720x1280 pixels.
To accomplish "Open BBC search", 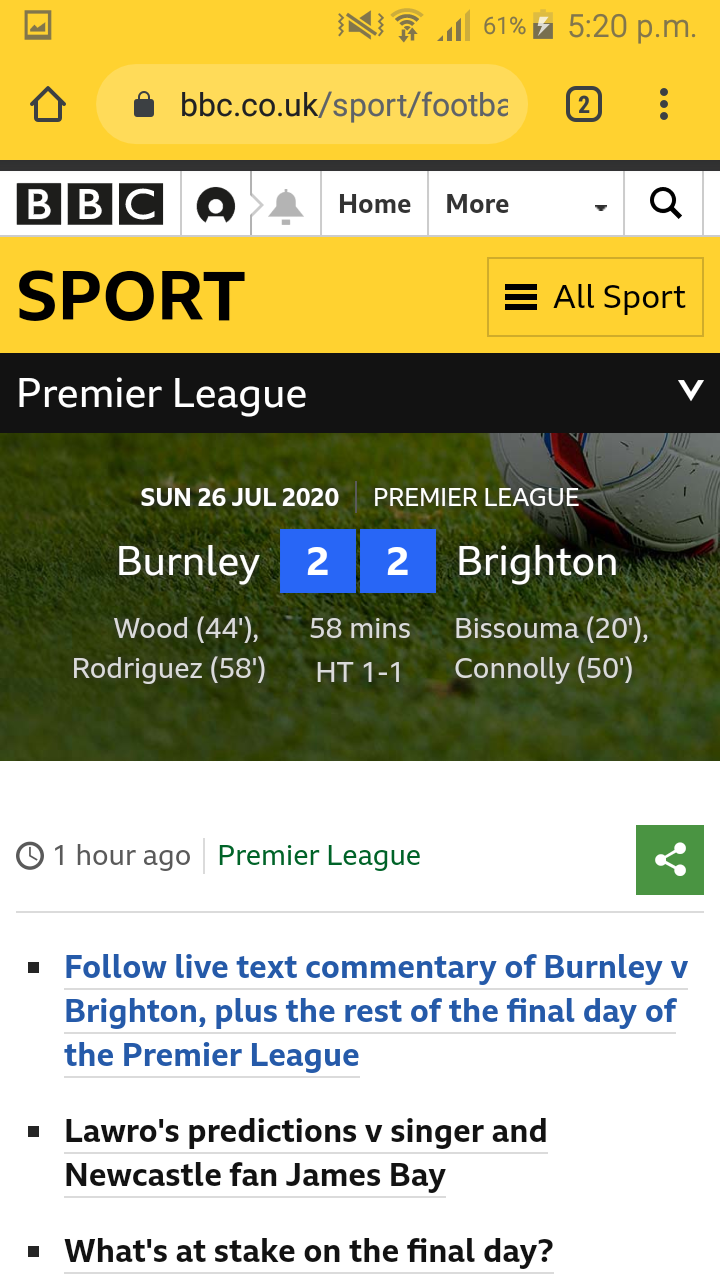I will tap(666, 204).
